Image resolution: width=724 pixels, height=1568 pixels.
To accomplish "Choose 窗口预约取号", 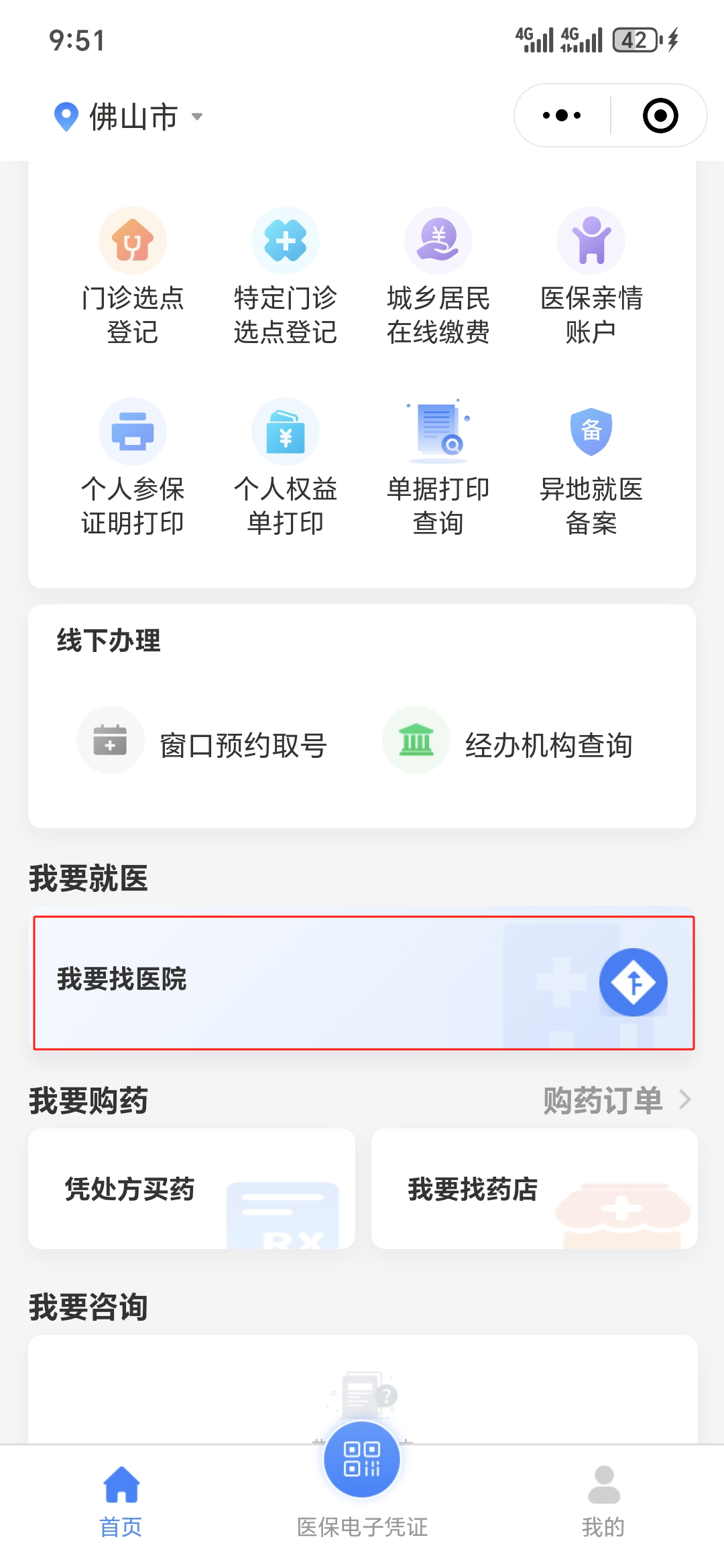I will pos(202,741).
